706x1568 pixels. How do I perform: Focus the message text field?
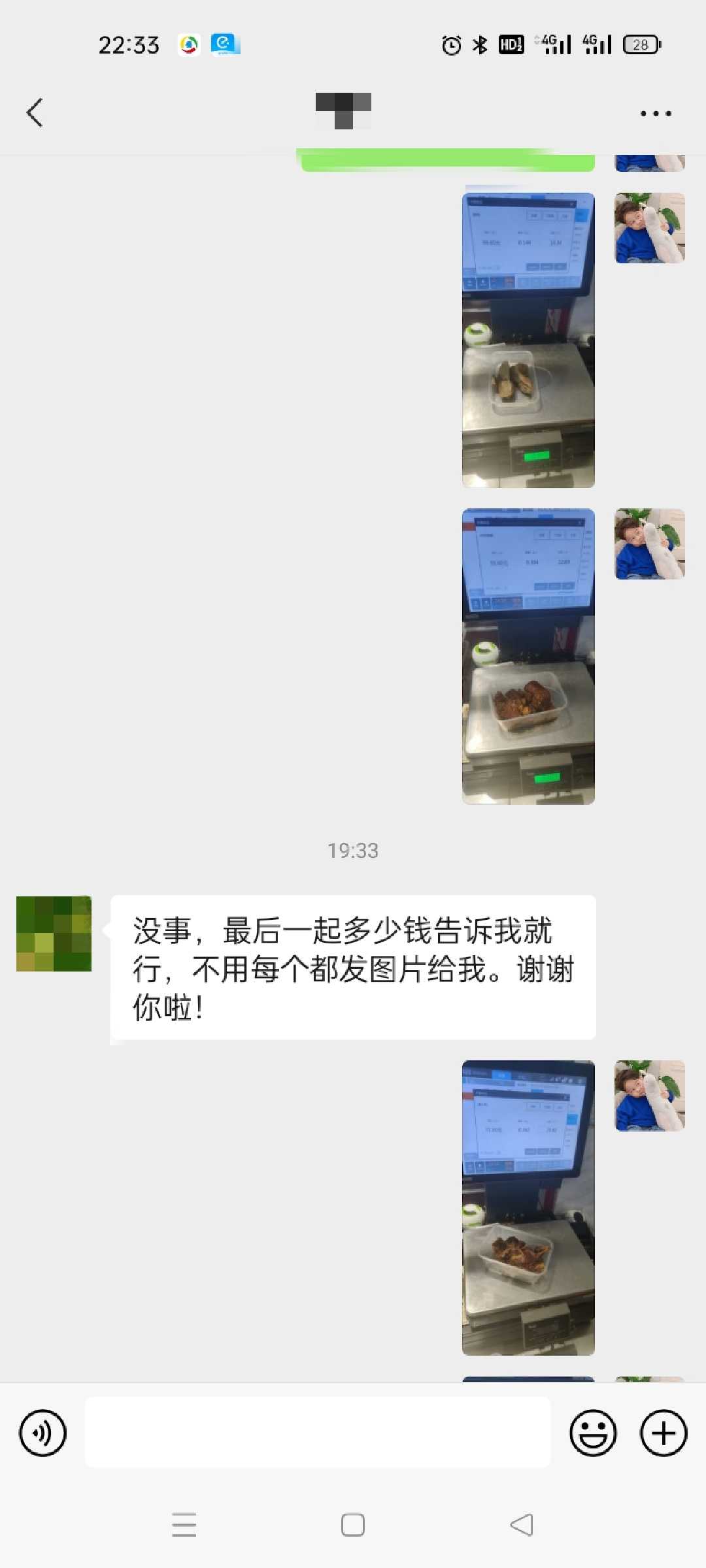point(318,1432)
